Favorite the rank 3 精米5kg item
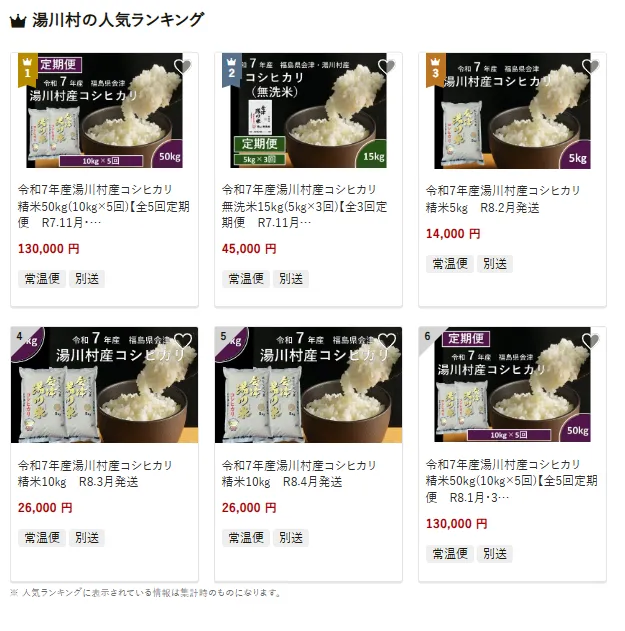This screenshot has height=631, width=625. click(x=591, y=67)
